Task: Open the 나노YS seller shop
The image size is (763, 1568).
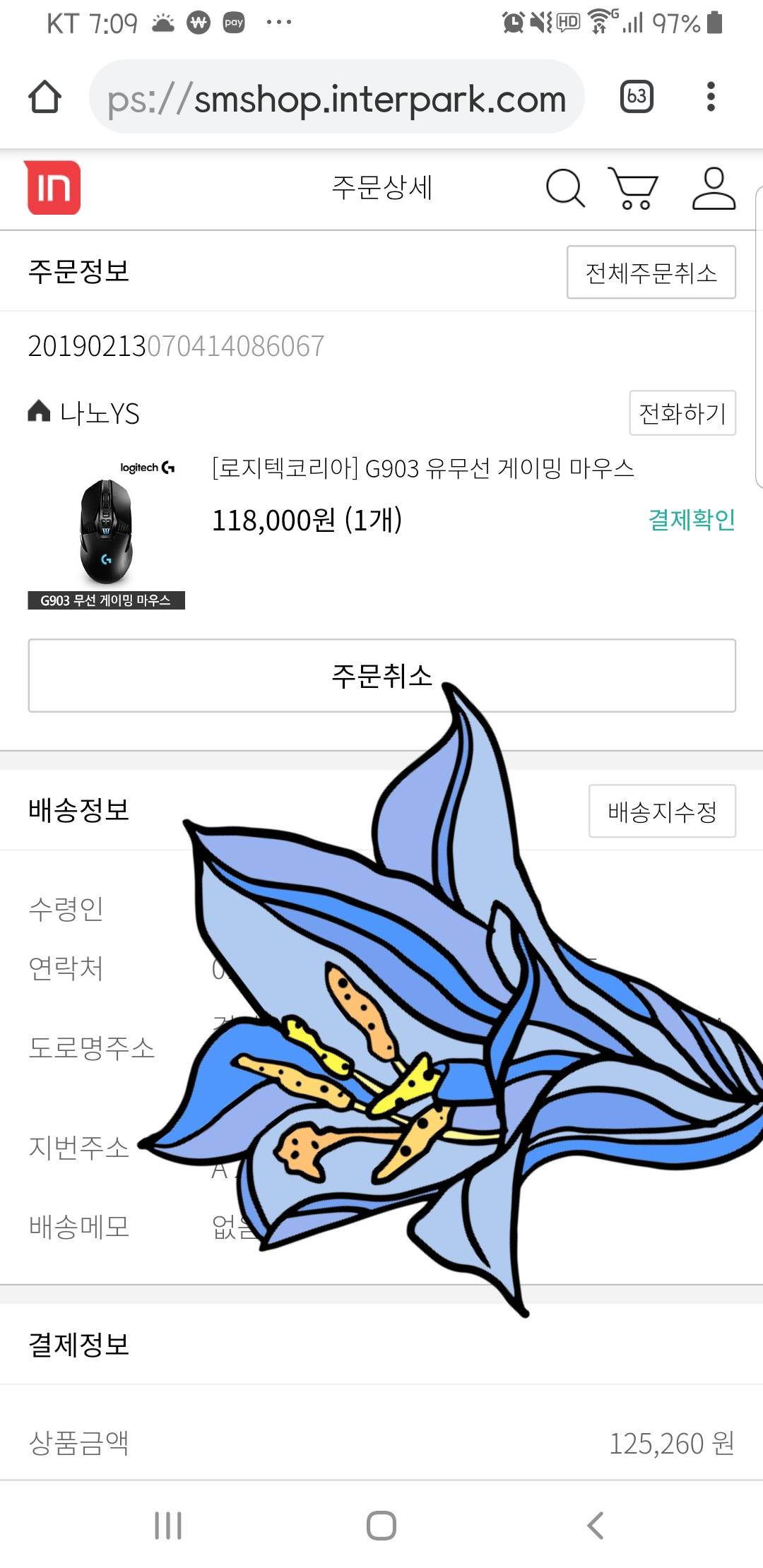Action: click(x=85, y=413)
